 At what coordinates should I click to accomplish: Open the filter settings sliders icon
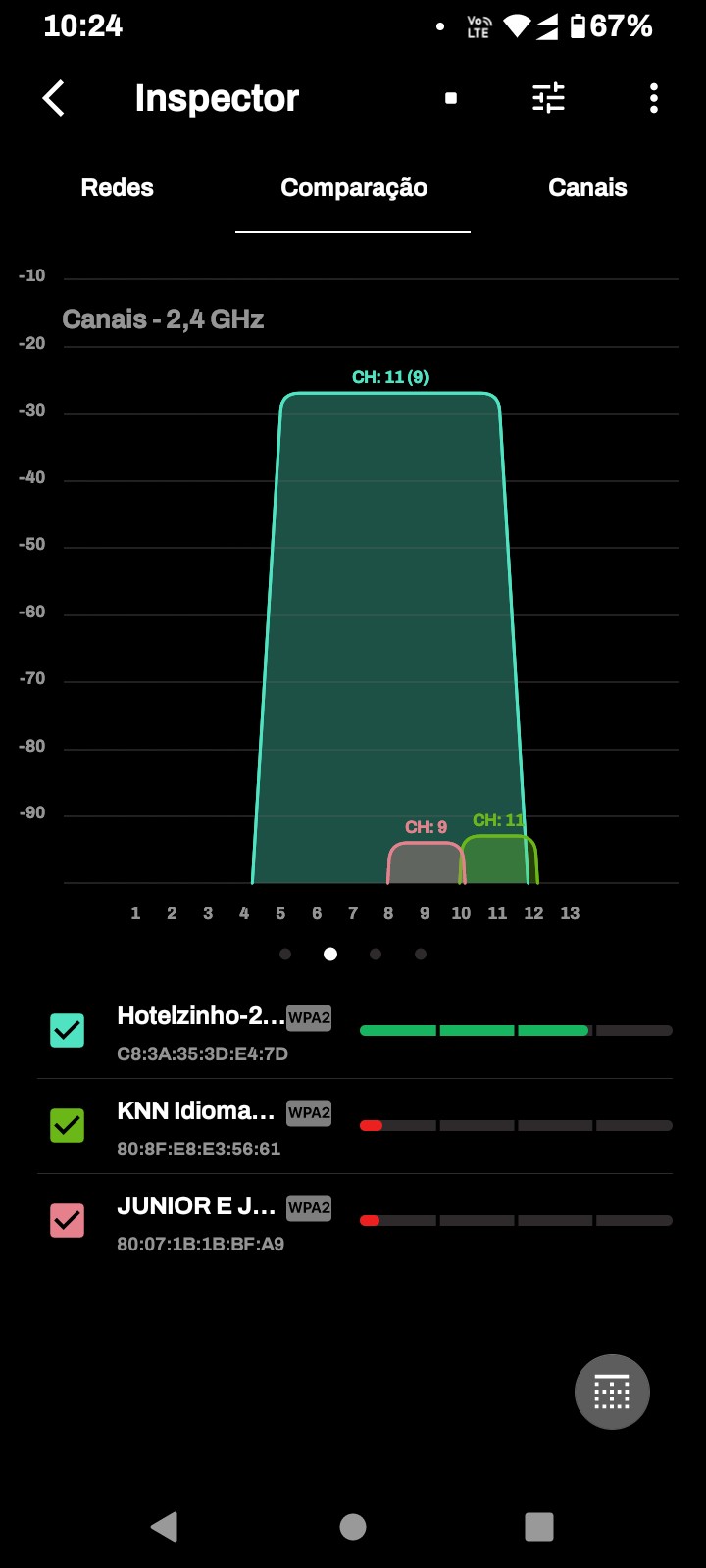pos(548,98)
